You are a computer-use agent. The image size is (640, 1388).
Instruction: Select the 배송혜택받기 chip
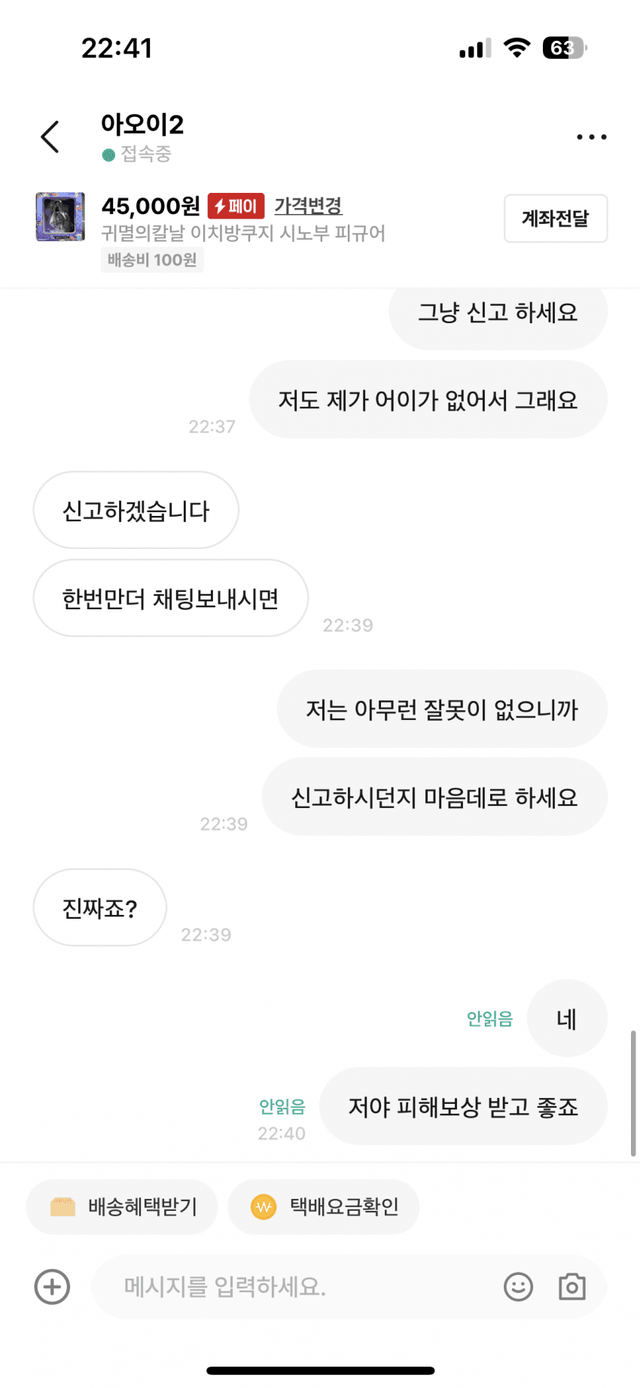[x=121, y=1207]
